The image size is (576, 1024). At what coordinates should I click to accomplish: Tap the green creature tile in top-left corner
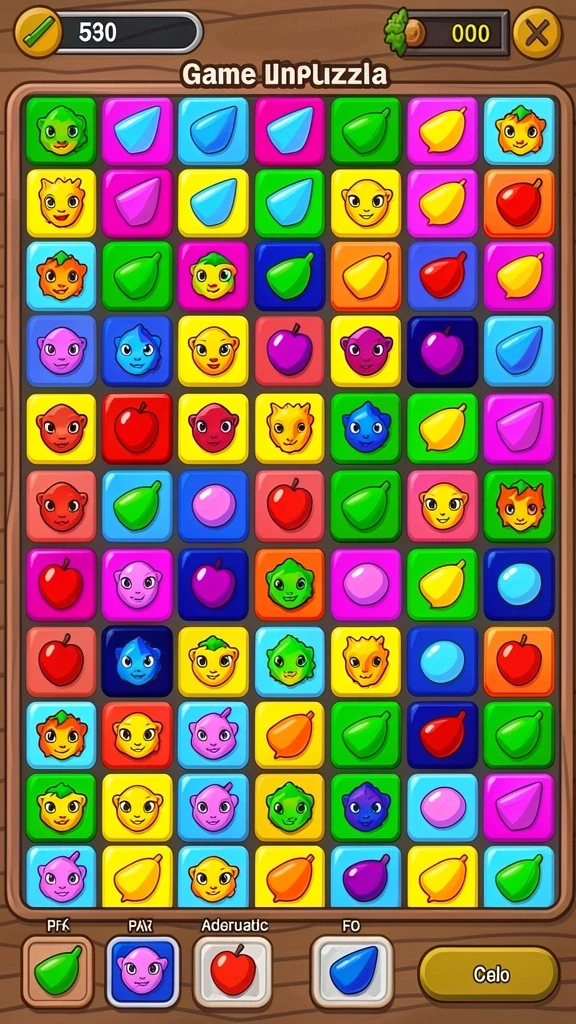[x=61, y=130]
